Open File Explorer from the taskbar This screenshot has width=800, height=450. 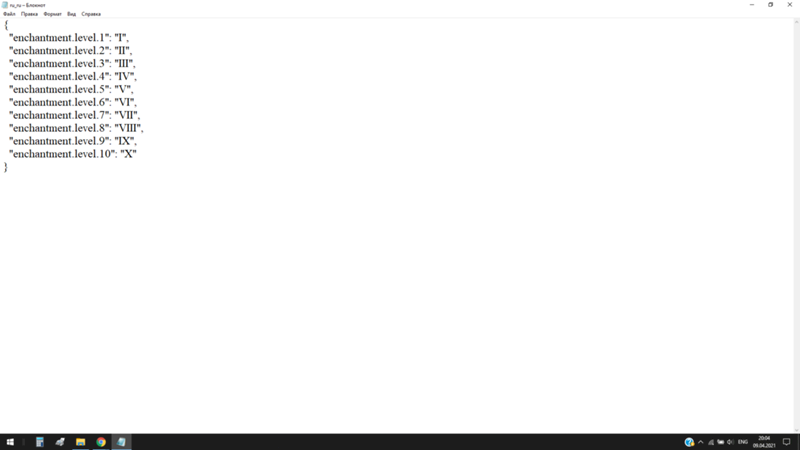tap(81, 442)
